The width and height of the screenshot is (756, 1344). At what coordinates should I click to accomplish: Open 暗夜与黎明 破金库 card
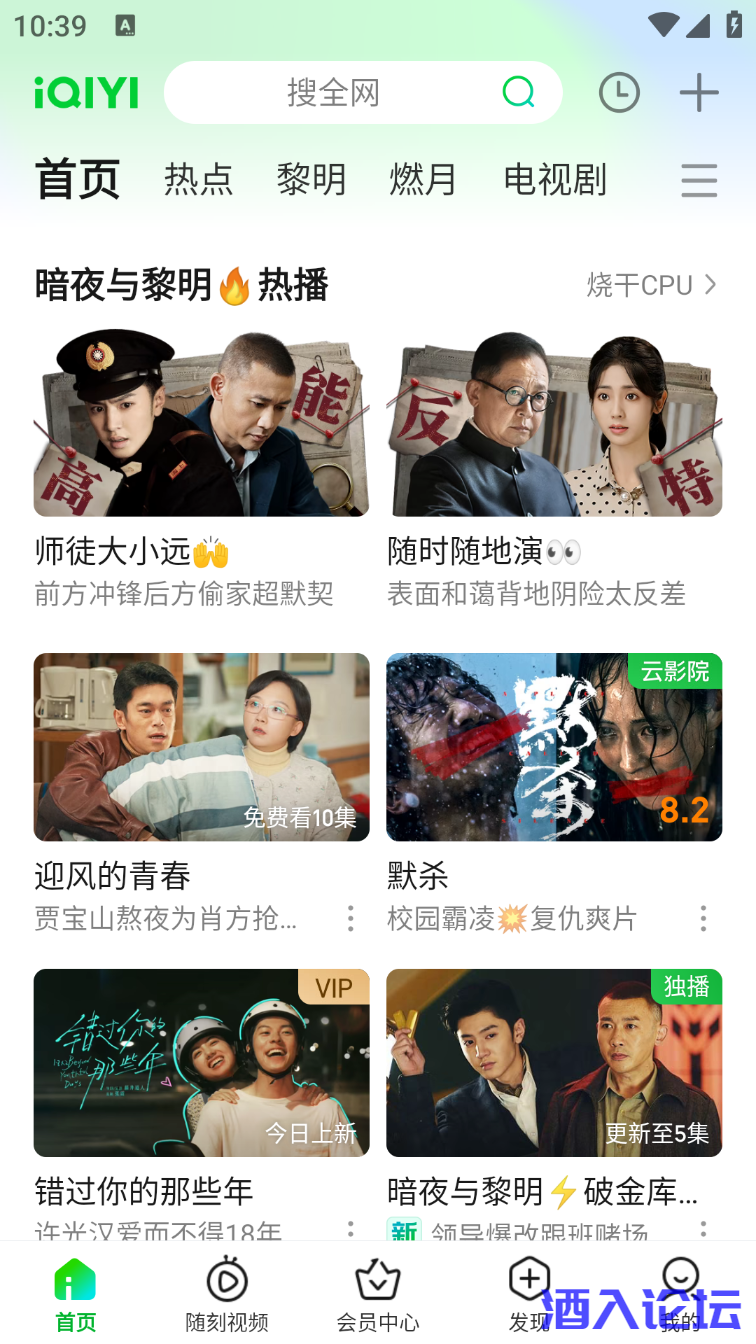pyautogui.click(x=554, y=1063)
